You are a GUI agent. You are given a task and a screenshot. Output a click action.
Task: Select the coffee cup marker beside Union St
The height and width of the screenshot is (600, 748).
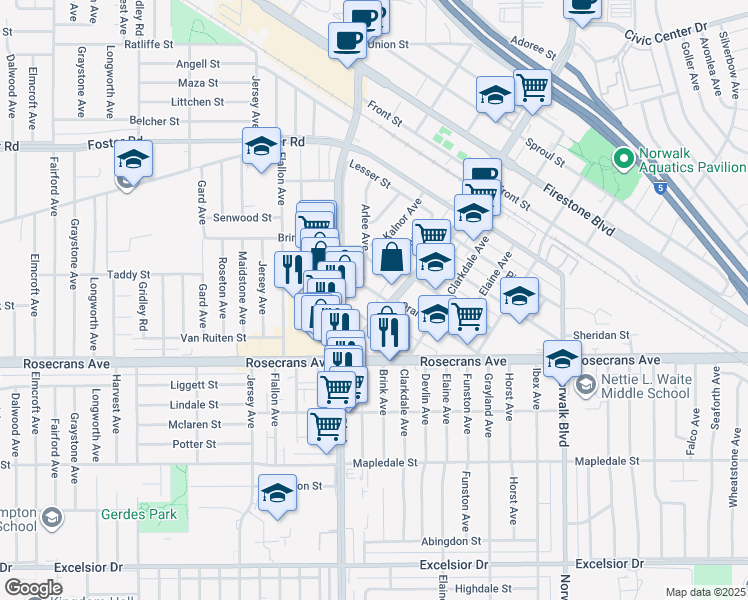(348, 41)
